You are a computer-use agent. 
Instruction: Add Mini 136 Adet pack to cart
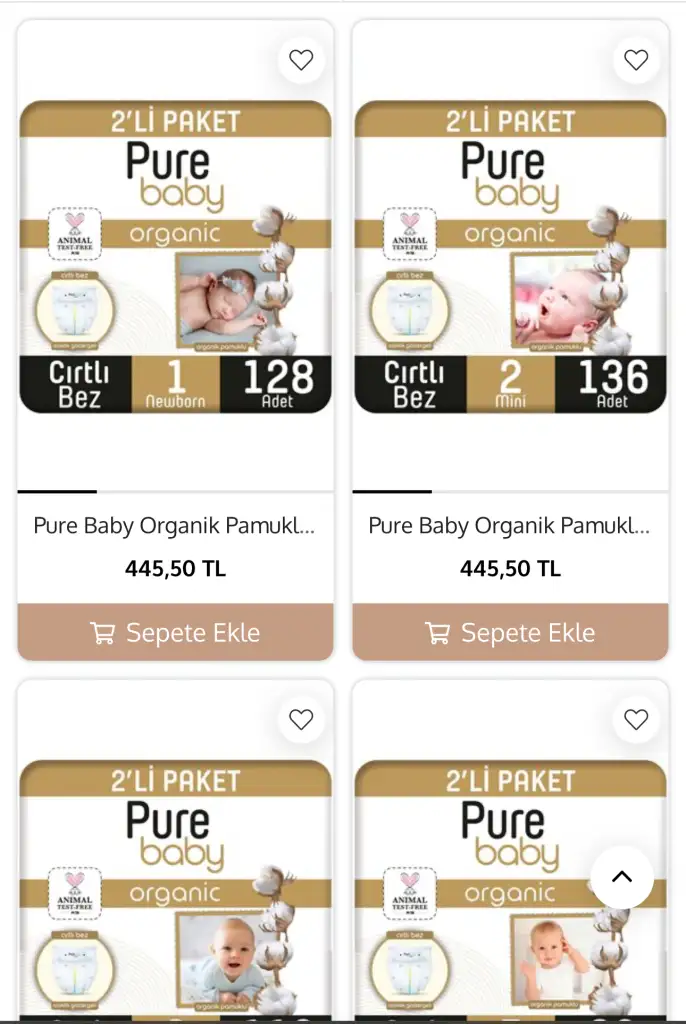(510, 632)
